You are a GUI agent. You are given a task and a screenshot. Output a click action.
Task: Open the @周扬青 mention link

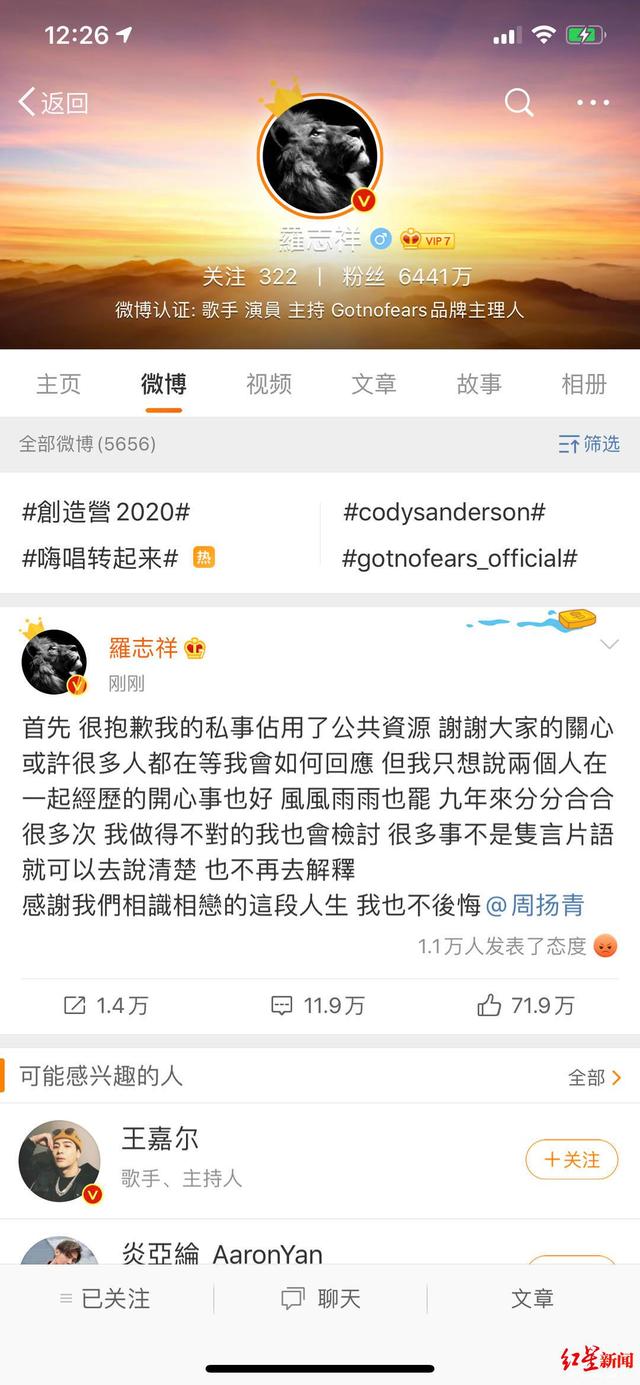535,906
